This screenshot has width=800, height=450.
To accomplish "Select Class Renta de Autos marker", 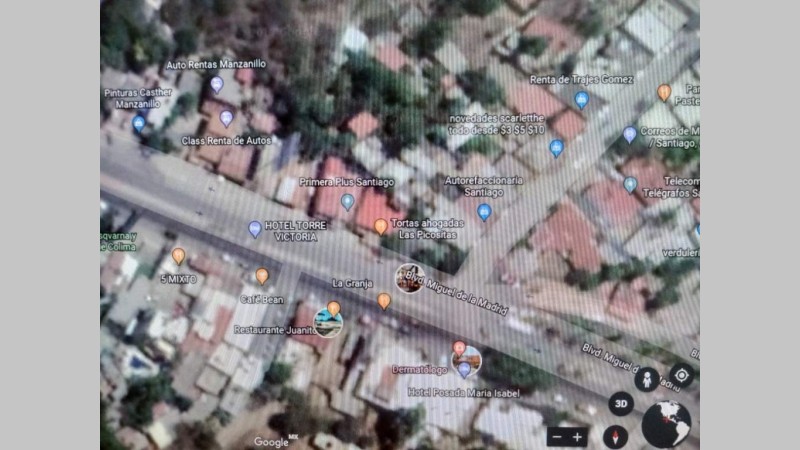I will pos(226,119).
